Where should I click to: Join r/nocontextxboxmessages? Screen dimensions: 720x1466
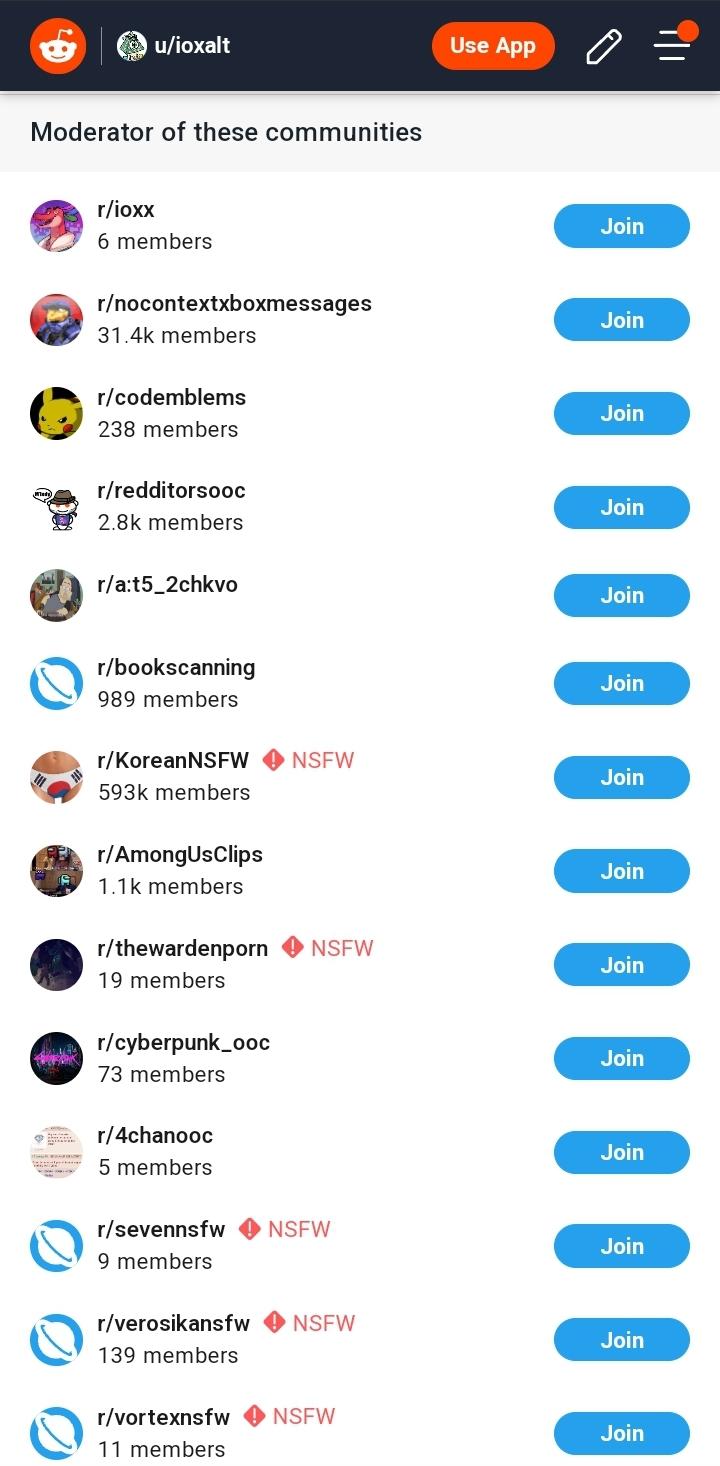pyautogui.click(x=621, y=320)
